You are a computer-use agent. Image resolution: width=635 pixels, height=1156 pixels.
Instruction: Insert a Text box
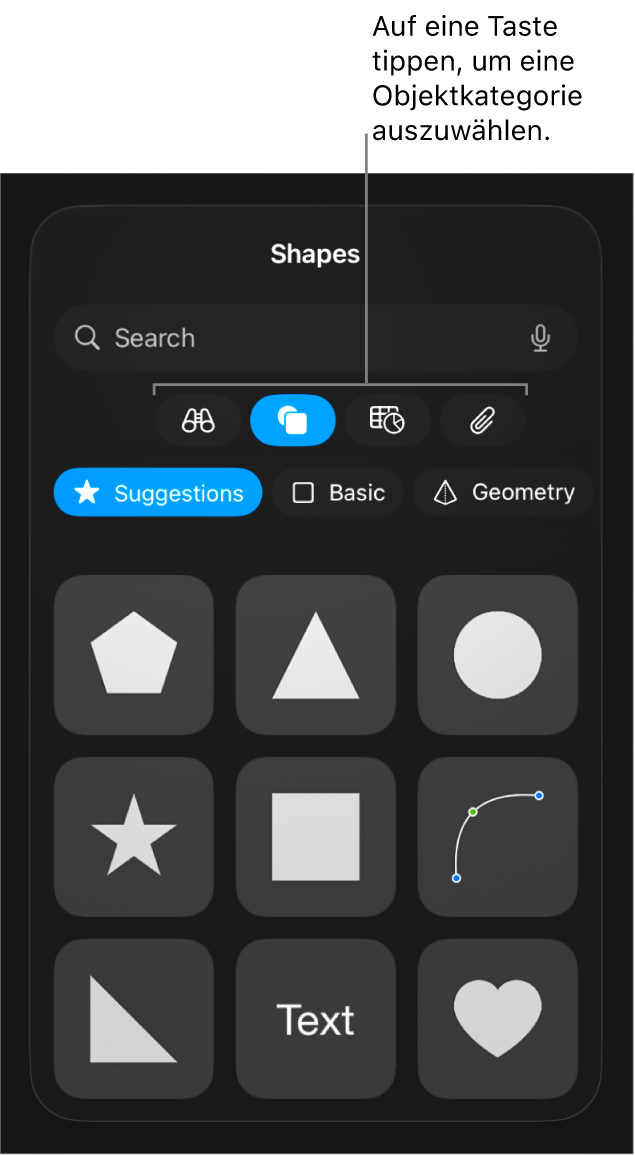click(316, 1019)
